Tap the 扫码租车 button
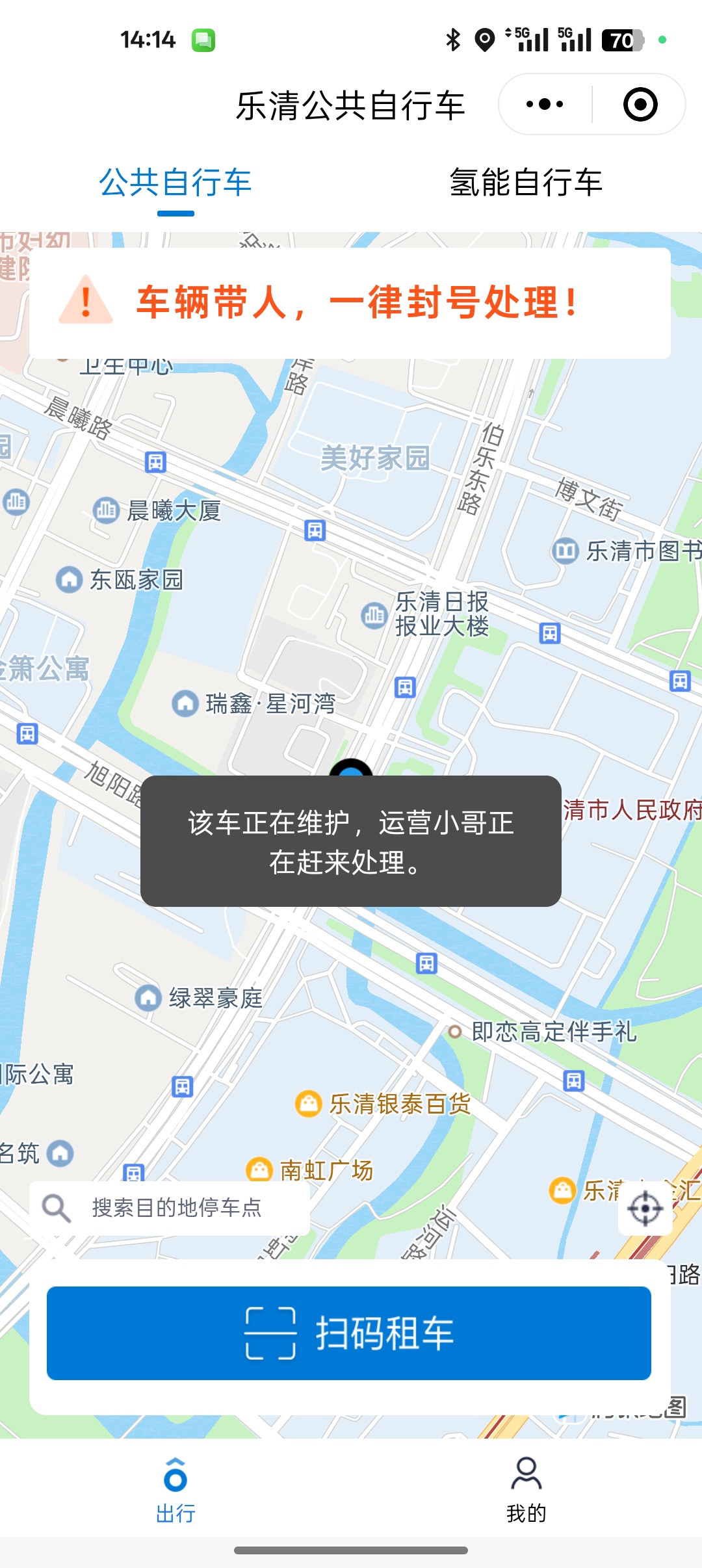 [349, 1333]
